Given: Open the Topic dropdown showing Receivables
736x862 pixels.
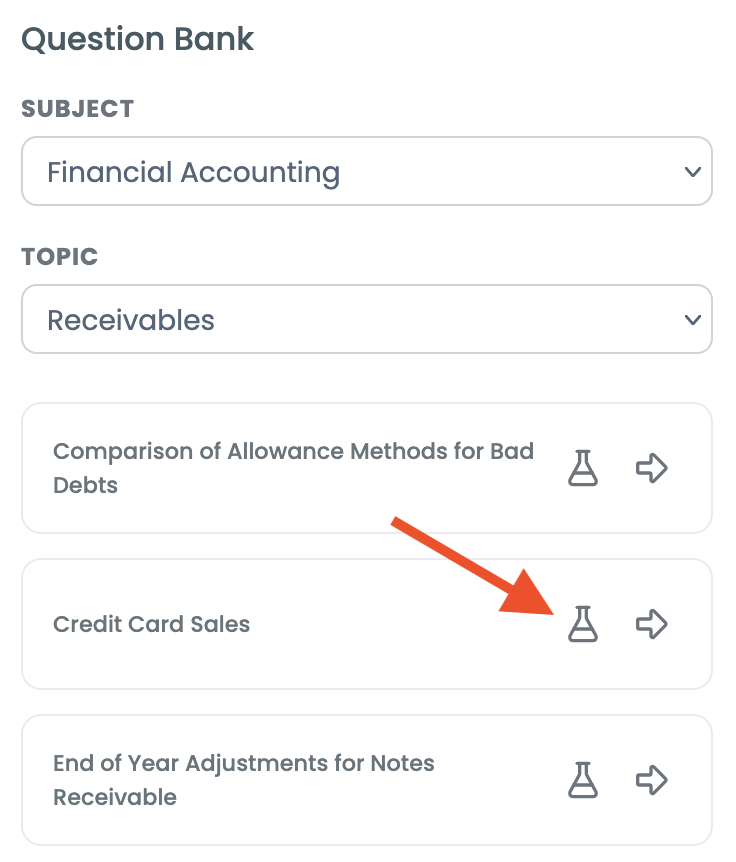Looking at the screenshot, I should tap(367, 319).
